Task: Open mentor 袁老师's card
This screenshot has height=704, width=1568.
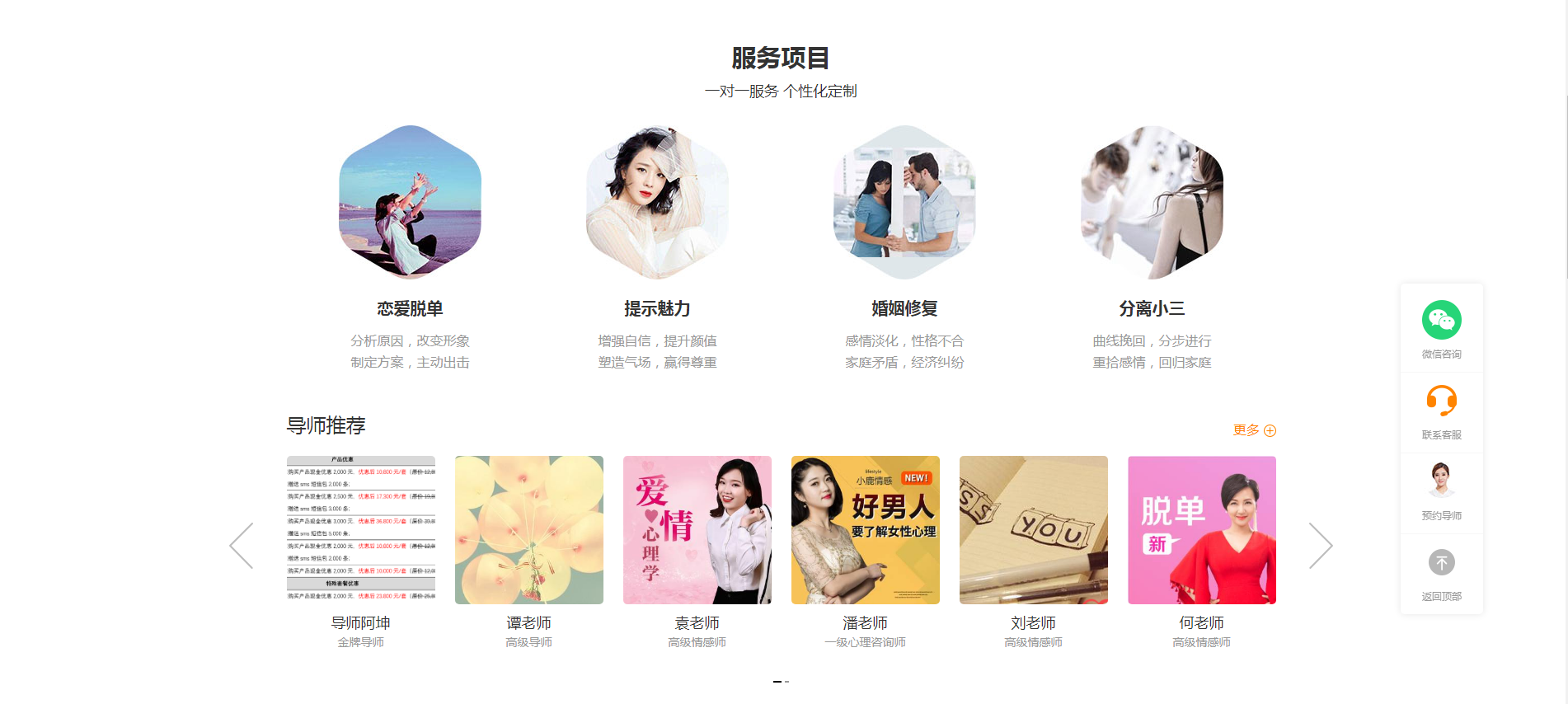Action: coord(697,530)
